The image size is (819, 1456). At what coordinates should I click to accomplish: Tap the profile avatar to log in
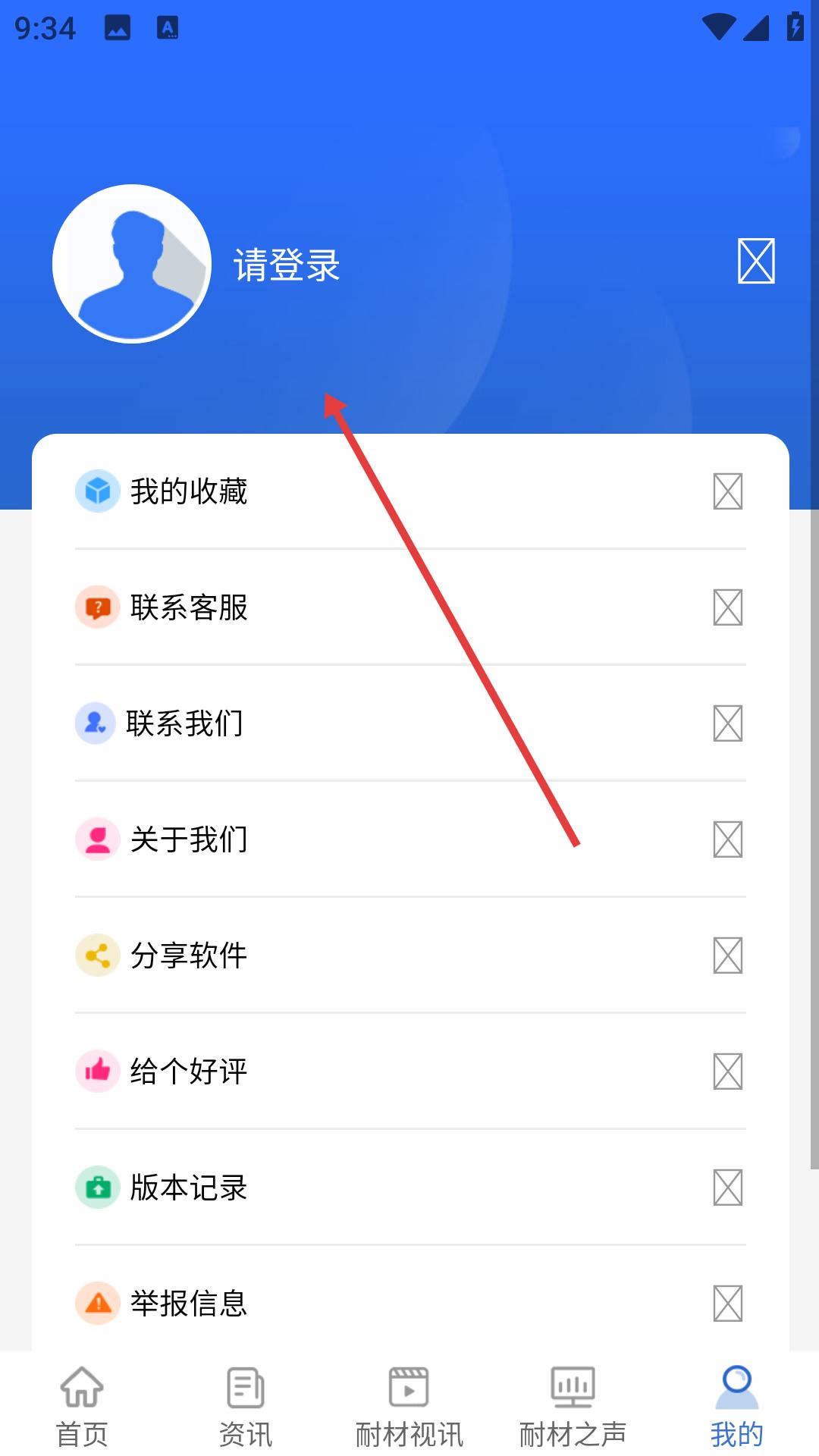pyautogui.click(x=132, y=264)
